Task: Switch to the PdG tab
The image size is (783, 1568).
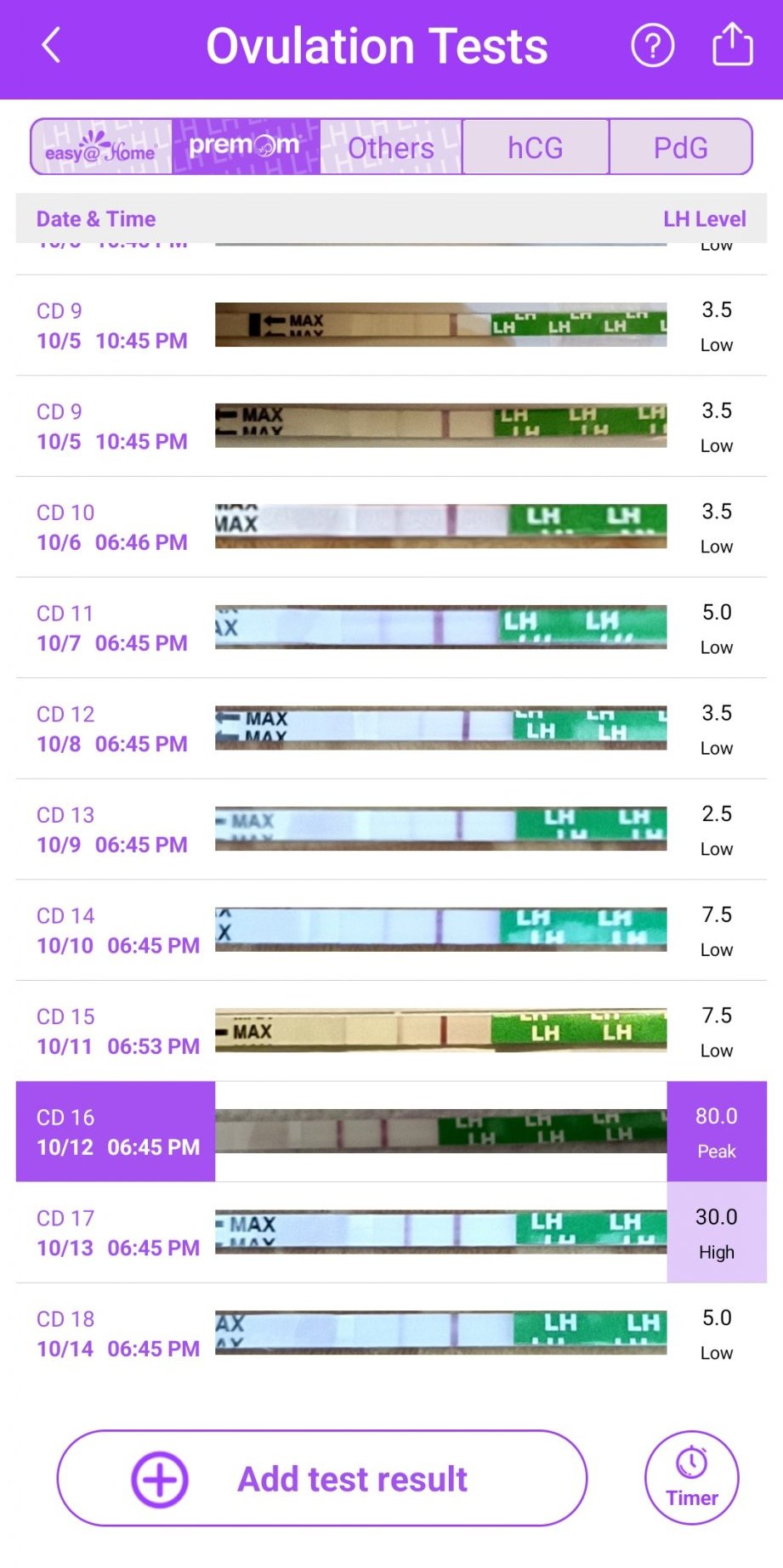Action: 680,148
